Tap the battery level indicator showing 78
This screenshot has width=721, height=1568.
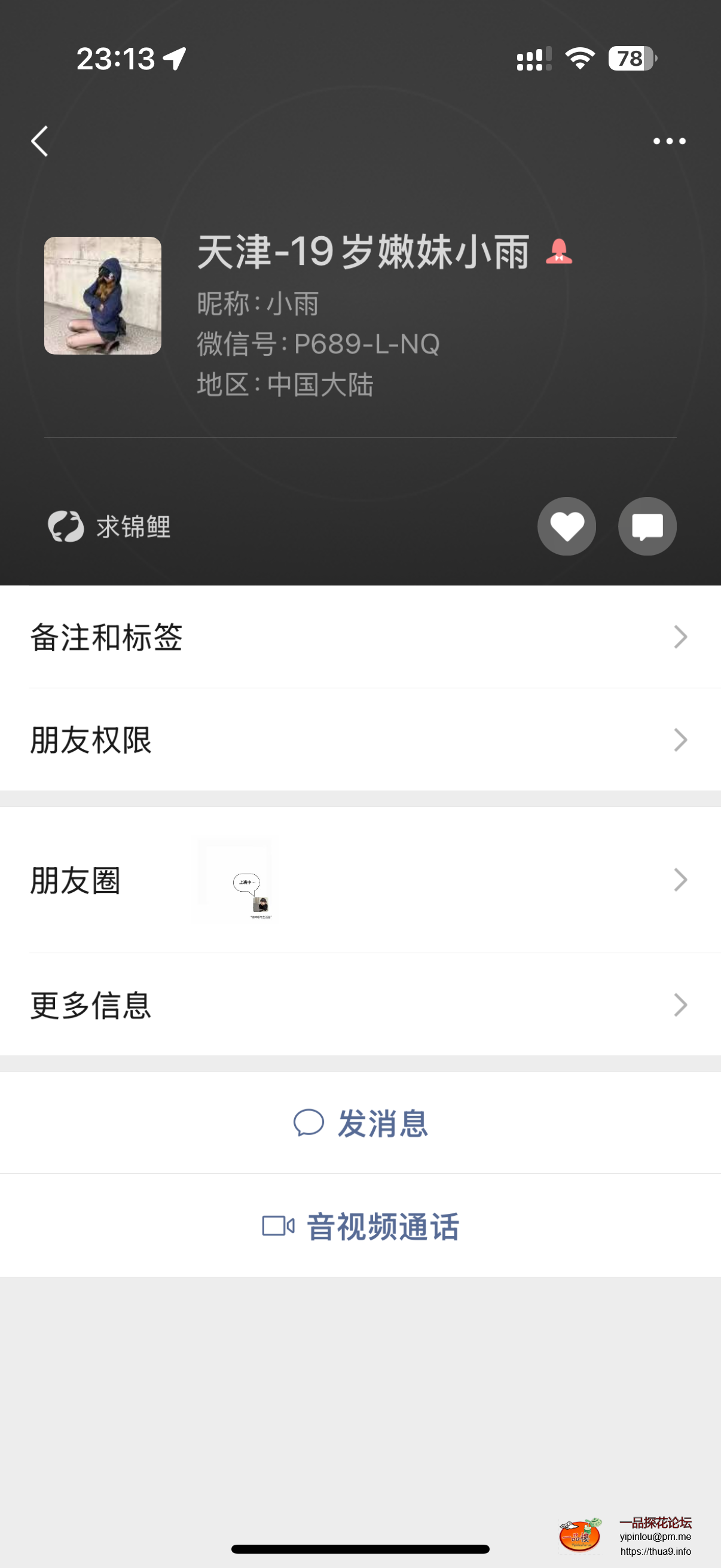pyautogui.click(x=628, y=59)
